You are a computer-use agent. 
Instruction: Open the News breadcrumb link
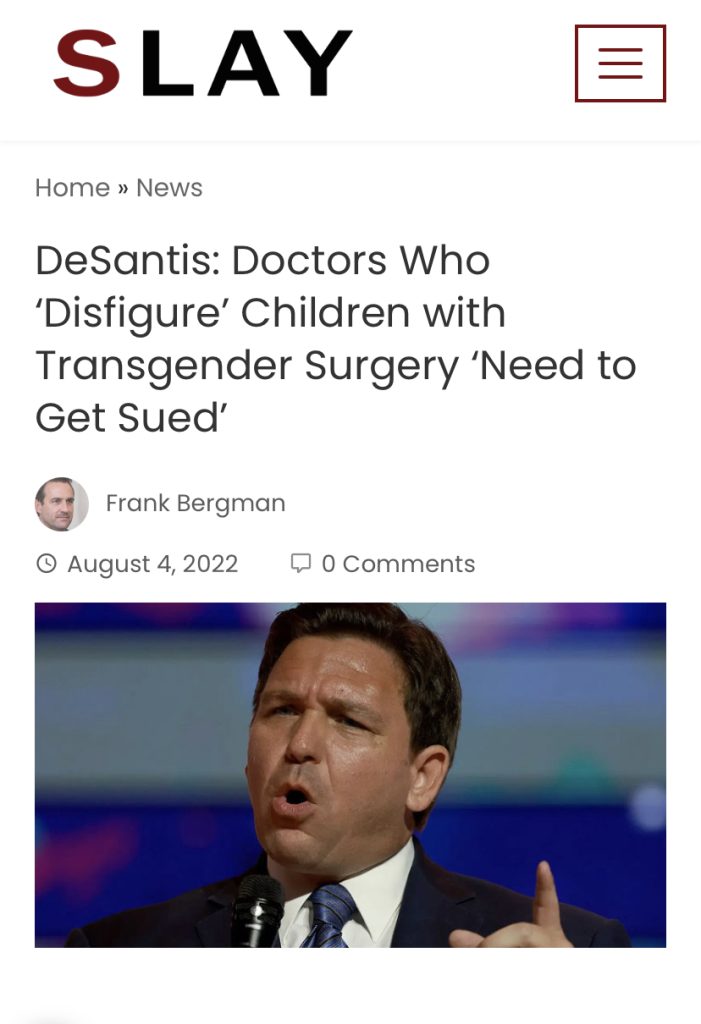tap(169, 188)
